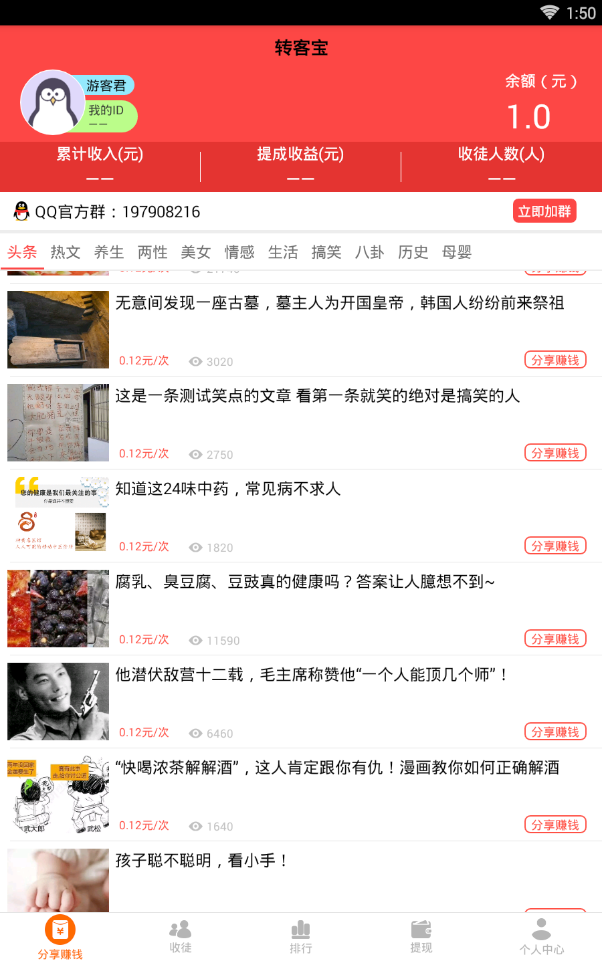Open the 个人中心 tab

[x=541, y=937]
